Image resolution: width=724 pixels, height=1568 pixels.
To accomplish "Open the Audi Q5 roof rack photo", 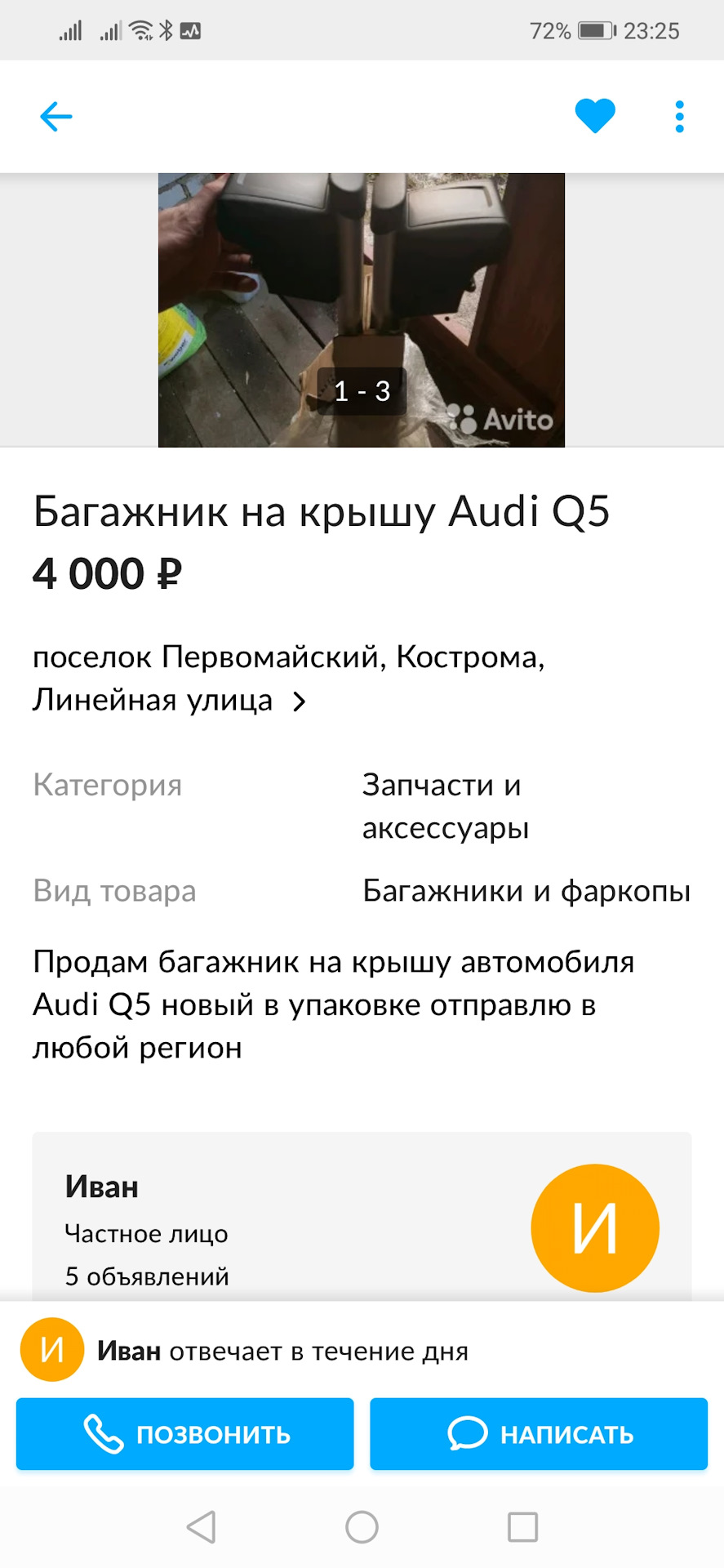I will tap(361, 309).
